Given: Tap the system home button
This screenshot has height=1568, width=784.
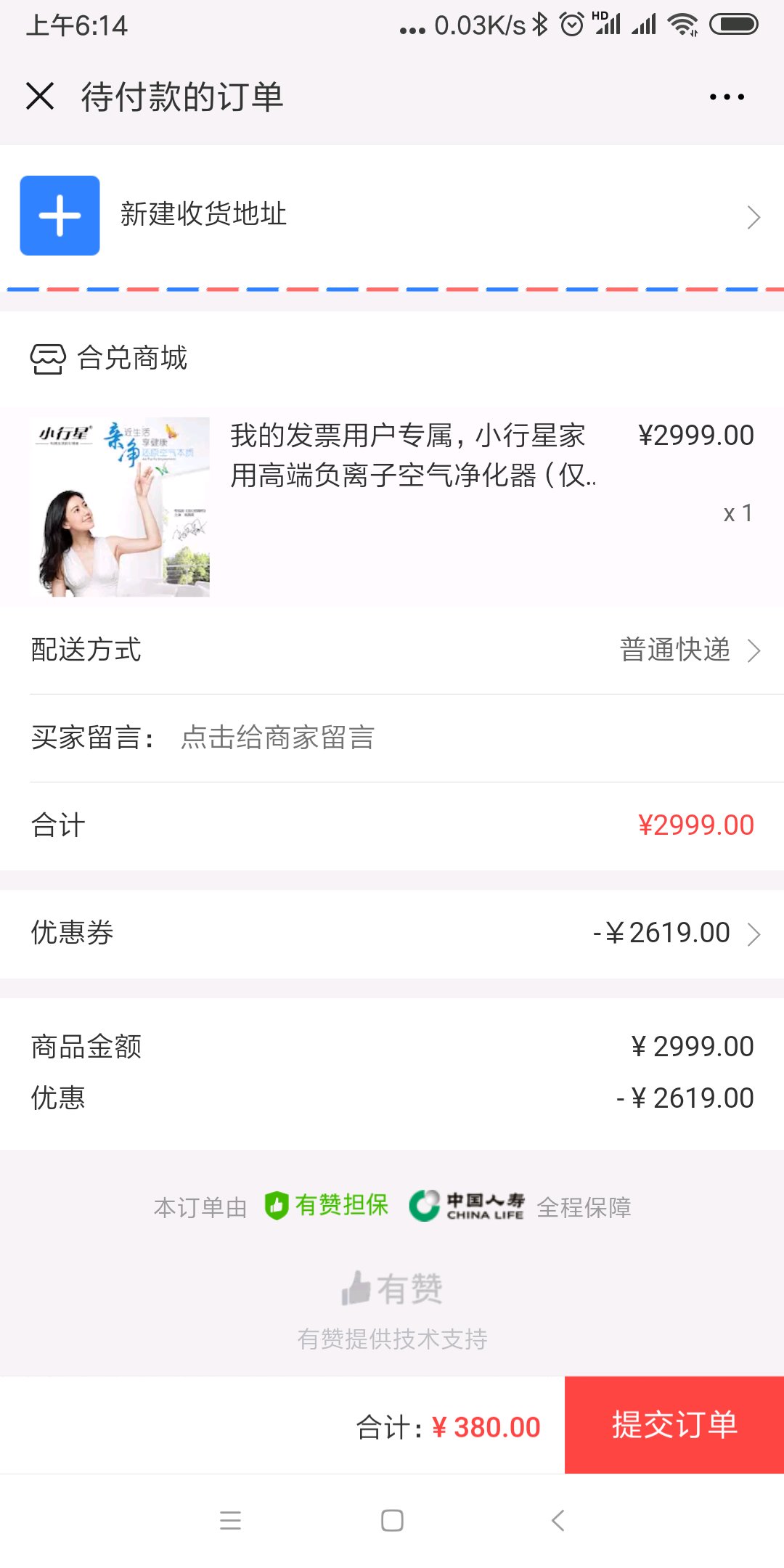Looking at the screenshot, I should [392, 1520].
